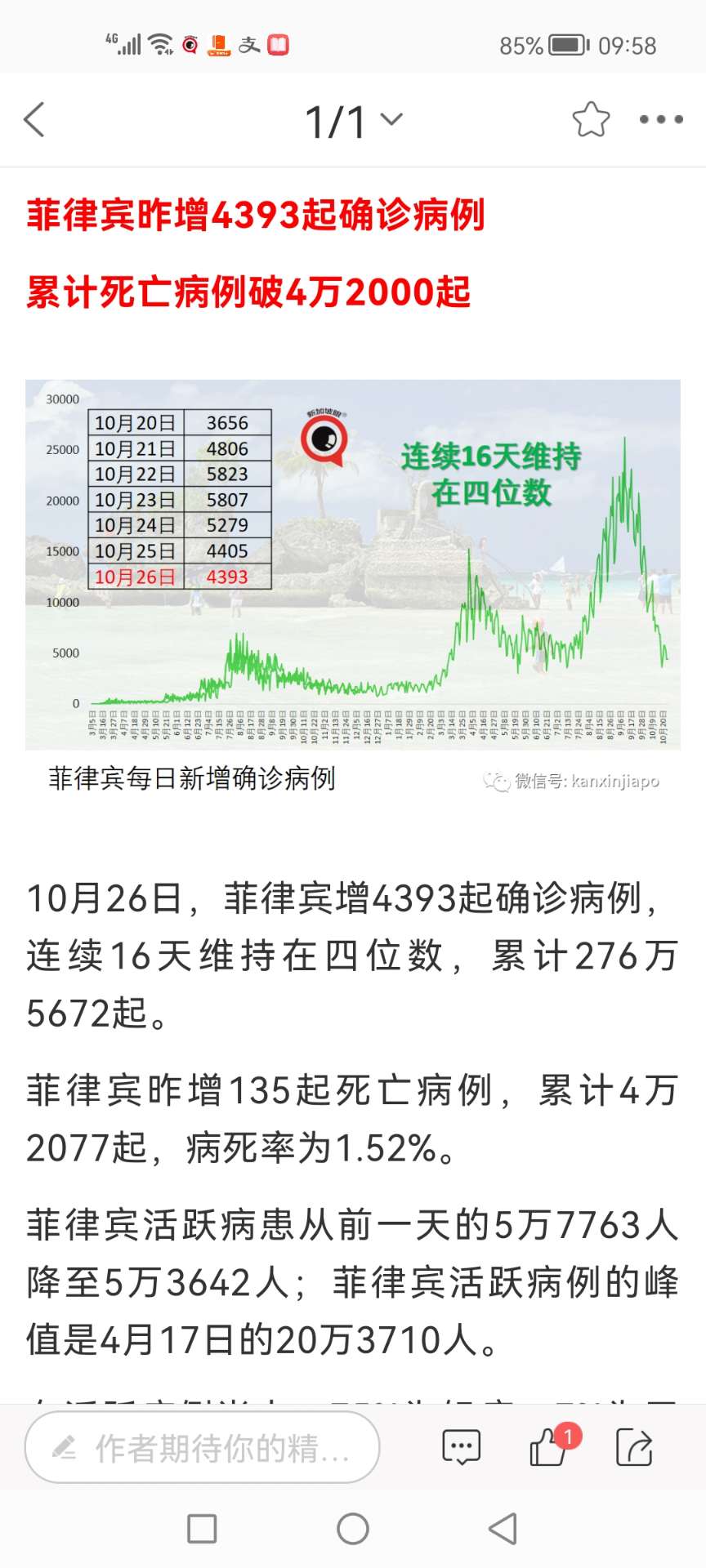Viewport: 706px width, 1568px height.
Task: Tap the system home button
Action: click(x=353, y=1529)
